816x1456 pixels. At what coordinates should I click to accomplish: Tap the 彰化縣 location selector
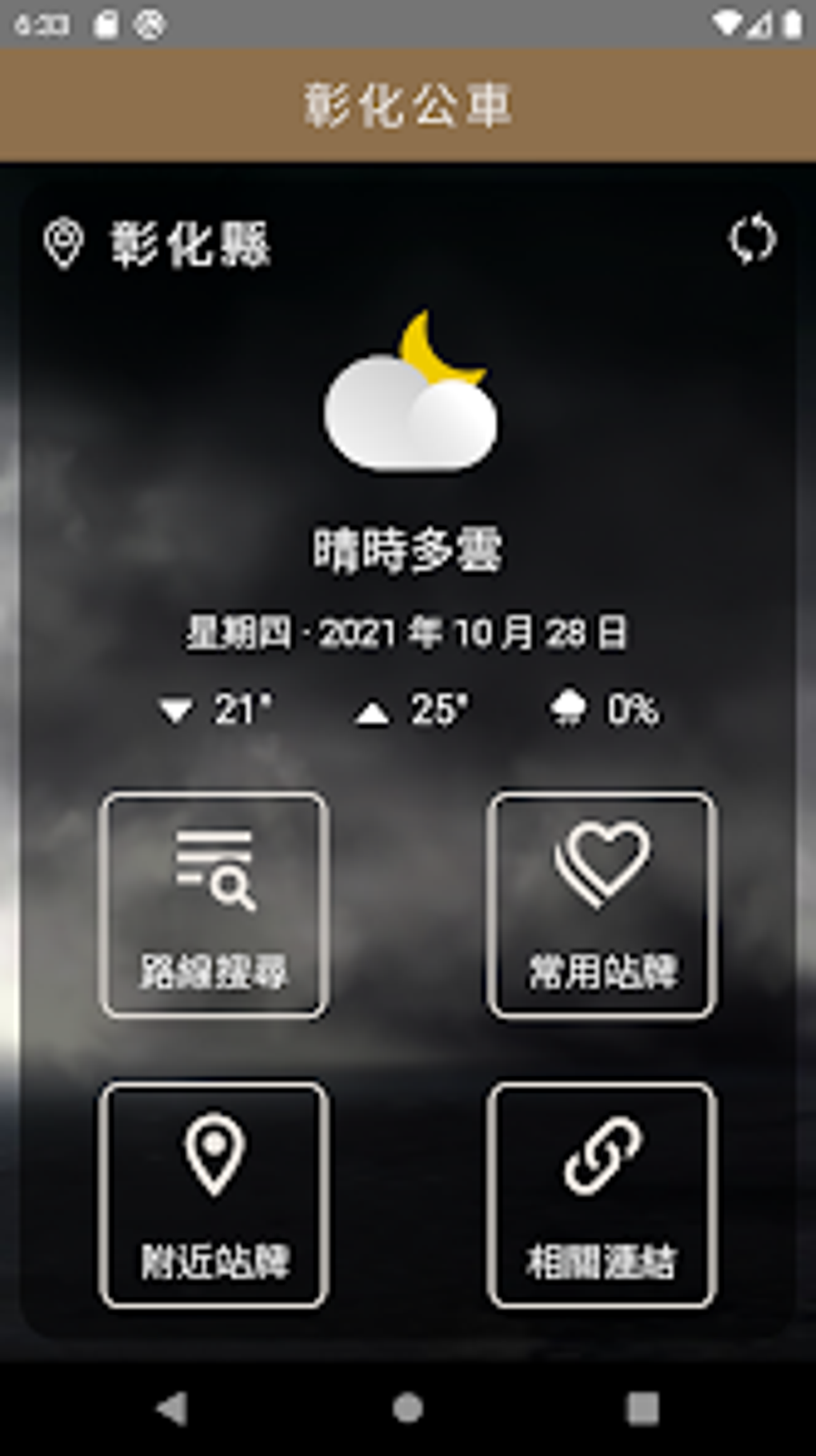157,244
